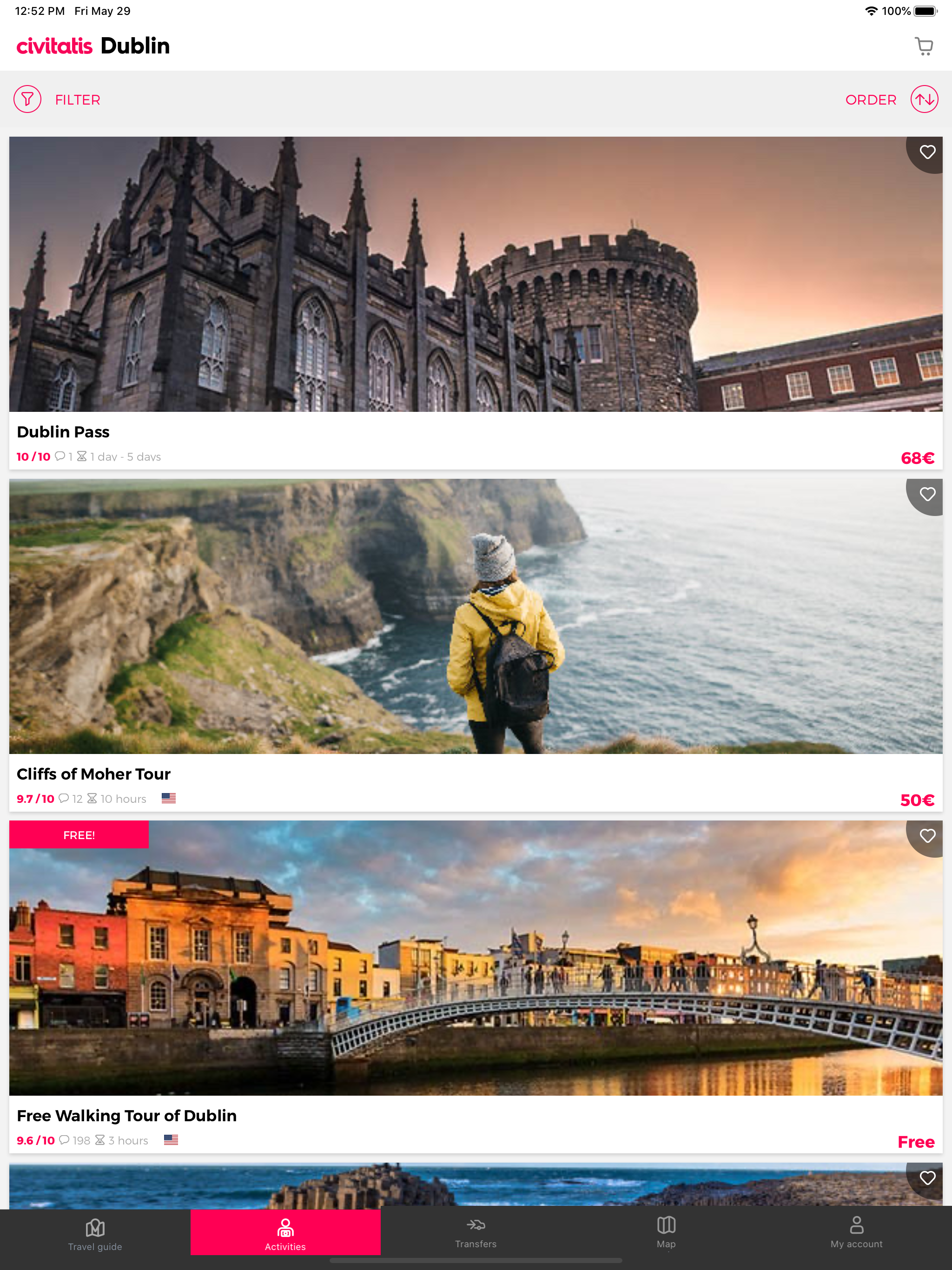Viewport: 952px width, 1270px height.
Task: Open the Filter panel via funnel icon
Action: 27,99
